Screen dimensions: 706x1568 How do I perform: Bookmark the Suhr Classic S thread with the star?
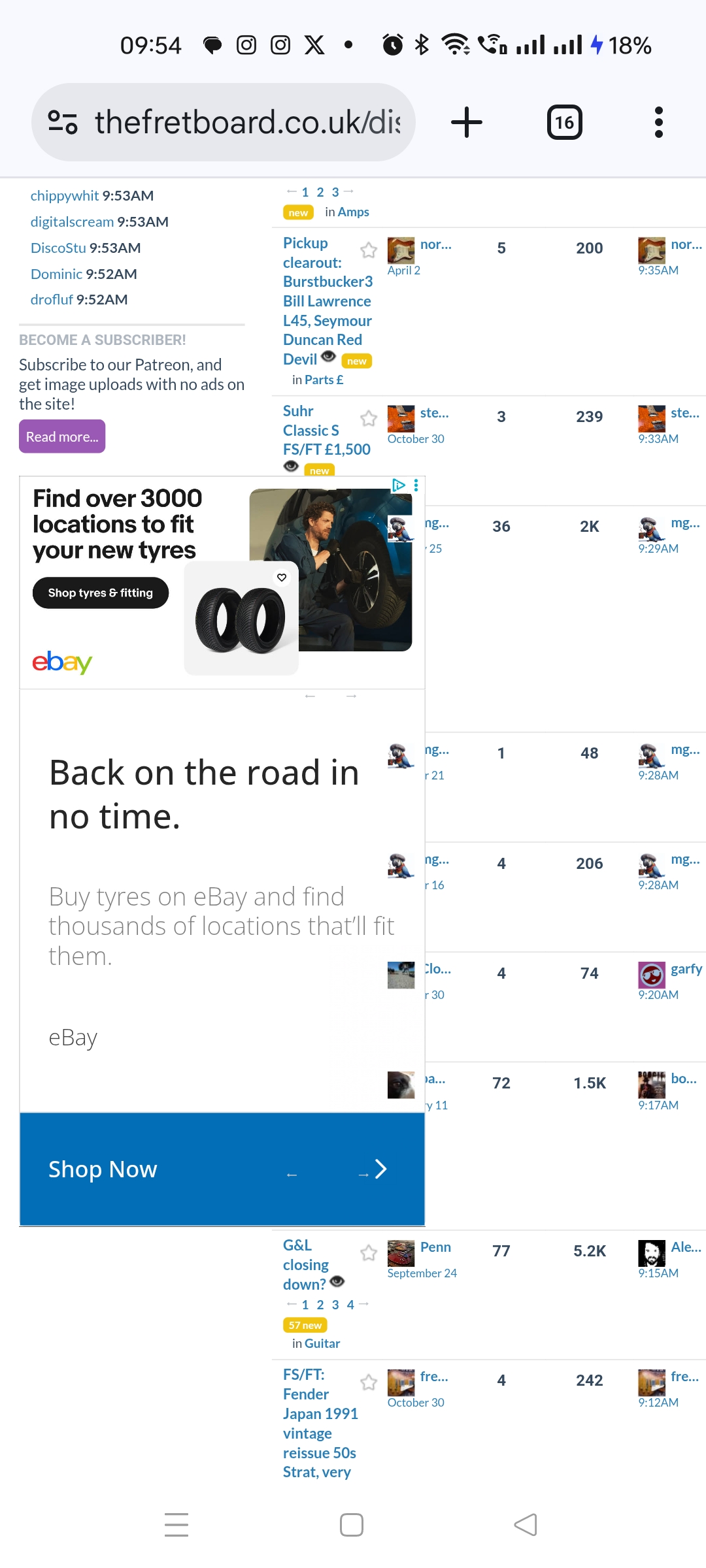point(369,418)
